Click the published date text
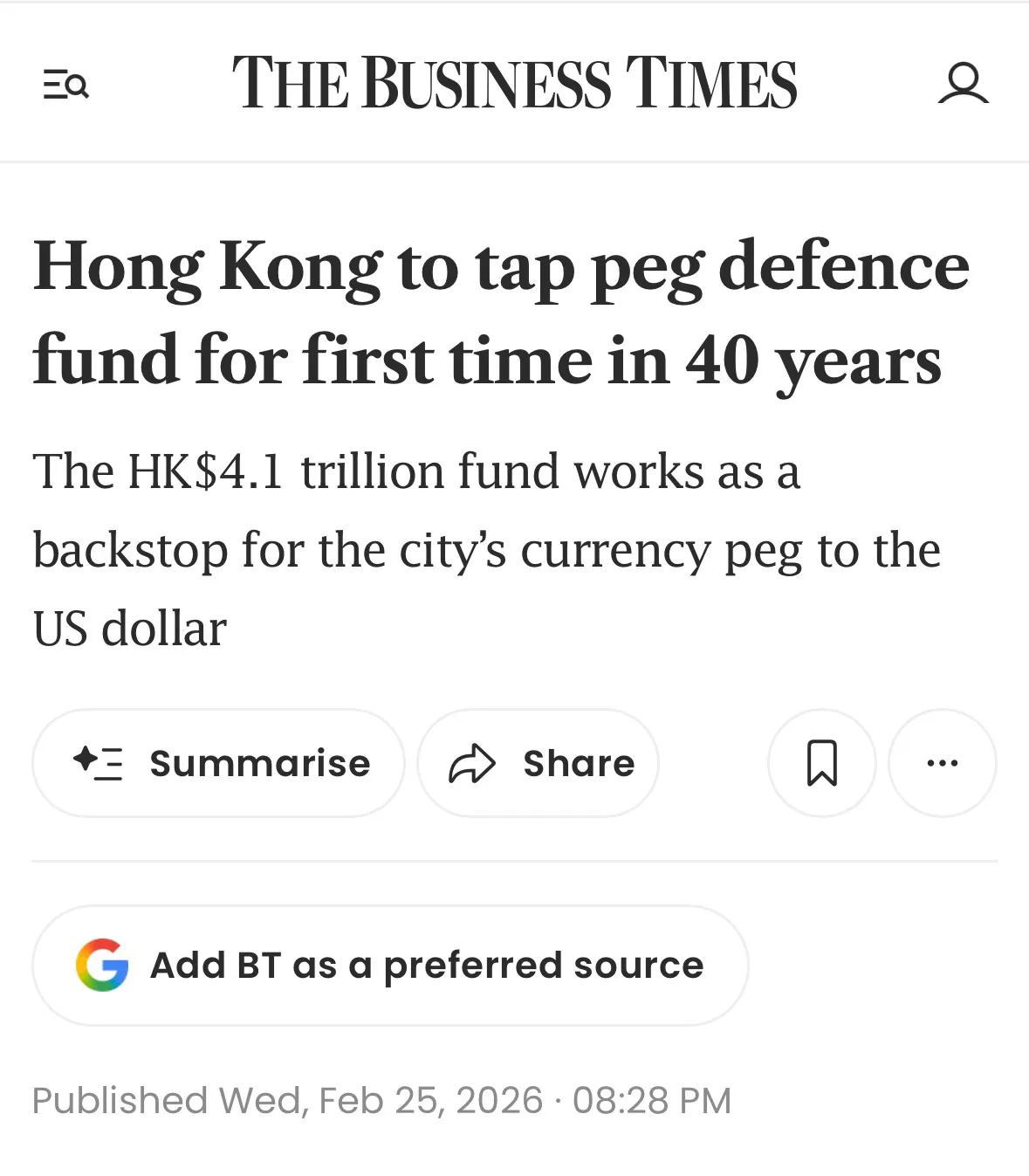Screen dimensions: 1029x1176 tap(381, 1098)
